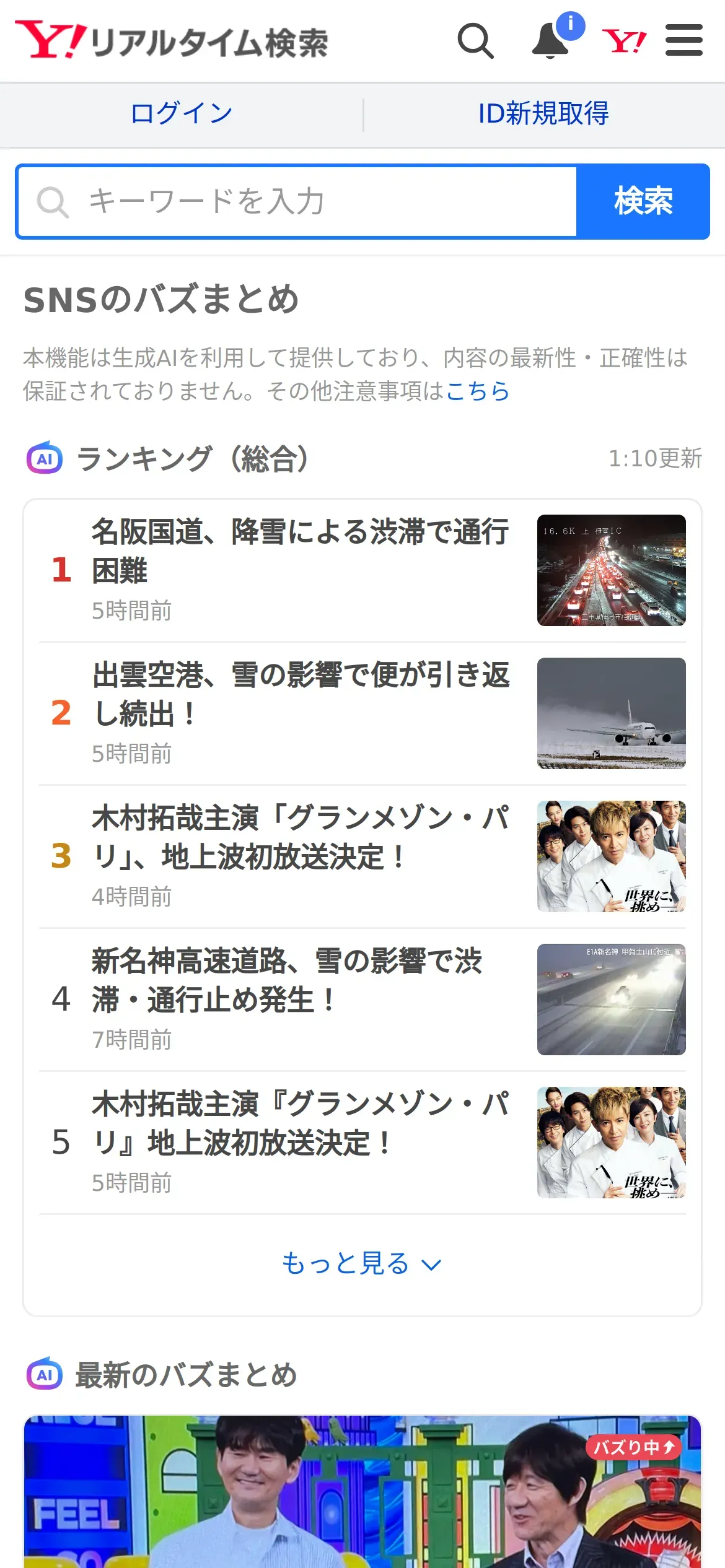View rank 3 Kimura Takuya グランメゾン・パリ topic
This screenshot has width=725, height=1568.
pyautogui.click(x=300, y=837)
